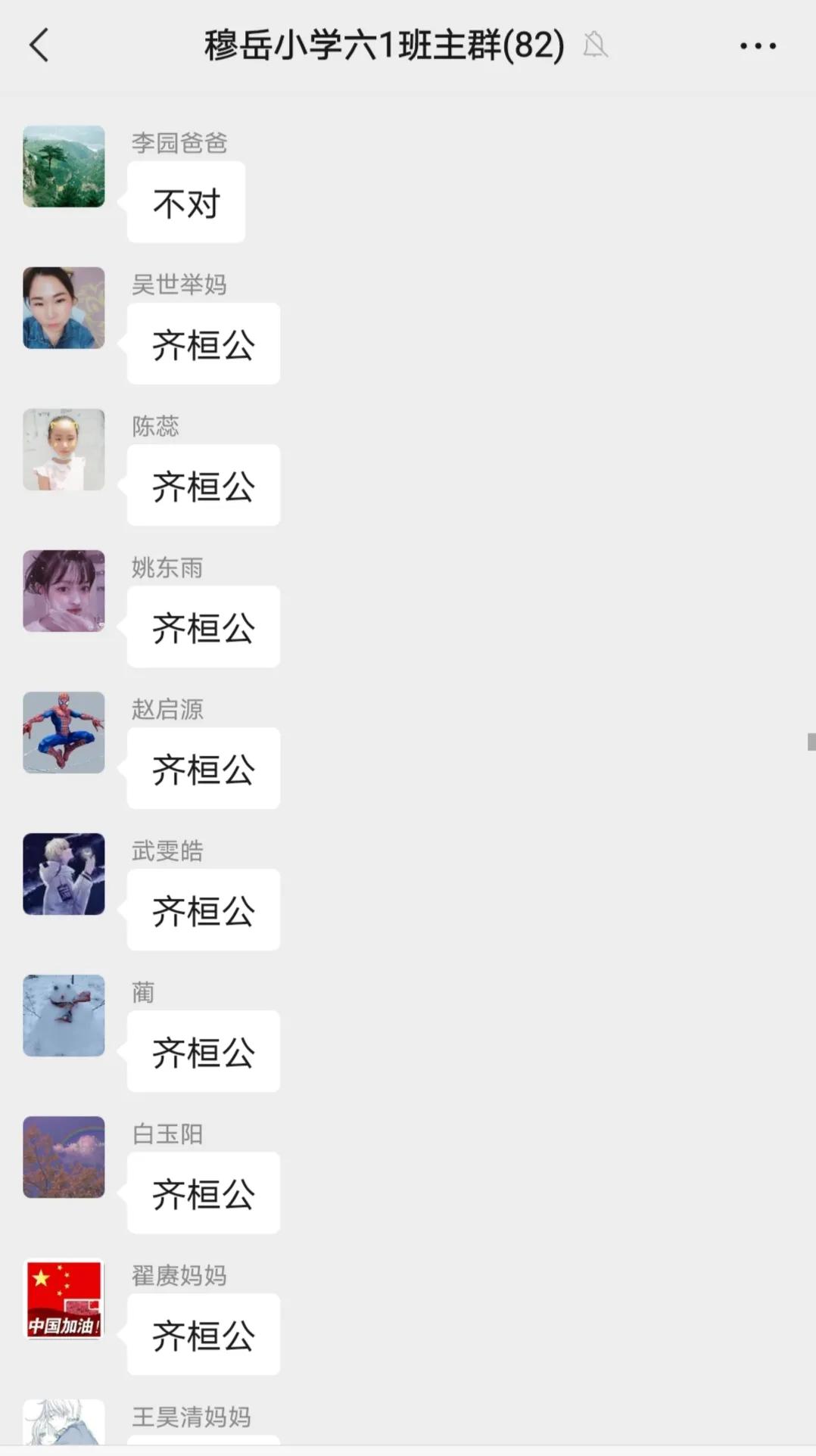View 武雯皓's profile avatar
The height and width of the screenshot is (1456, 816).
[x=64, y=874]
